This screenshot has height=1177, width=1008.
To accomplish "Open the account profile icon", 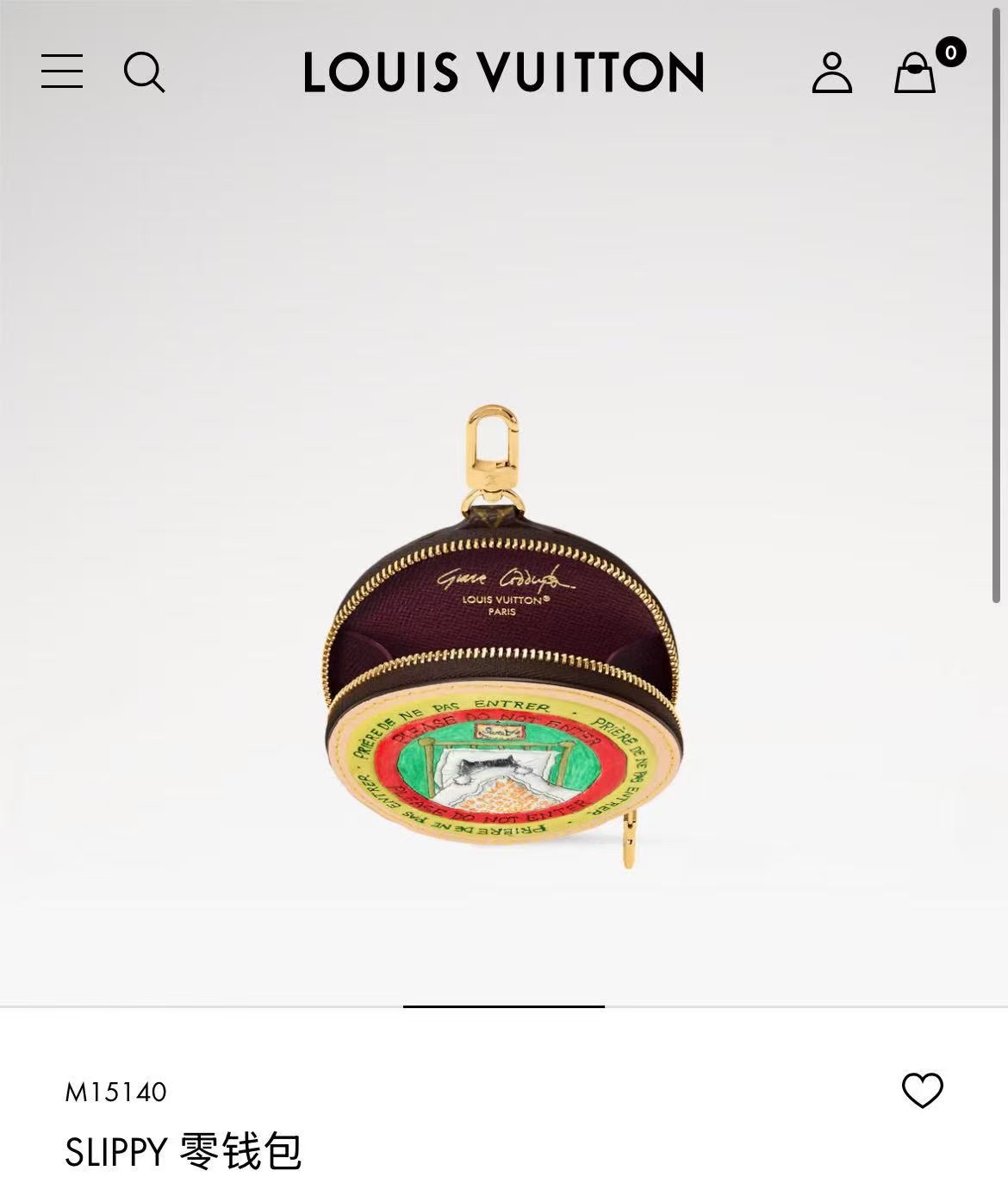I will point(831,72).
